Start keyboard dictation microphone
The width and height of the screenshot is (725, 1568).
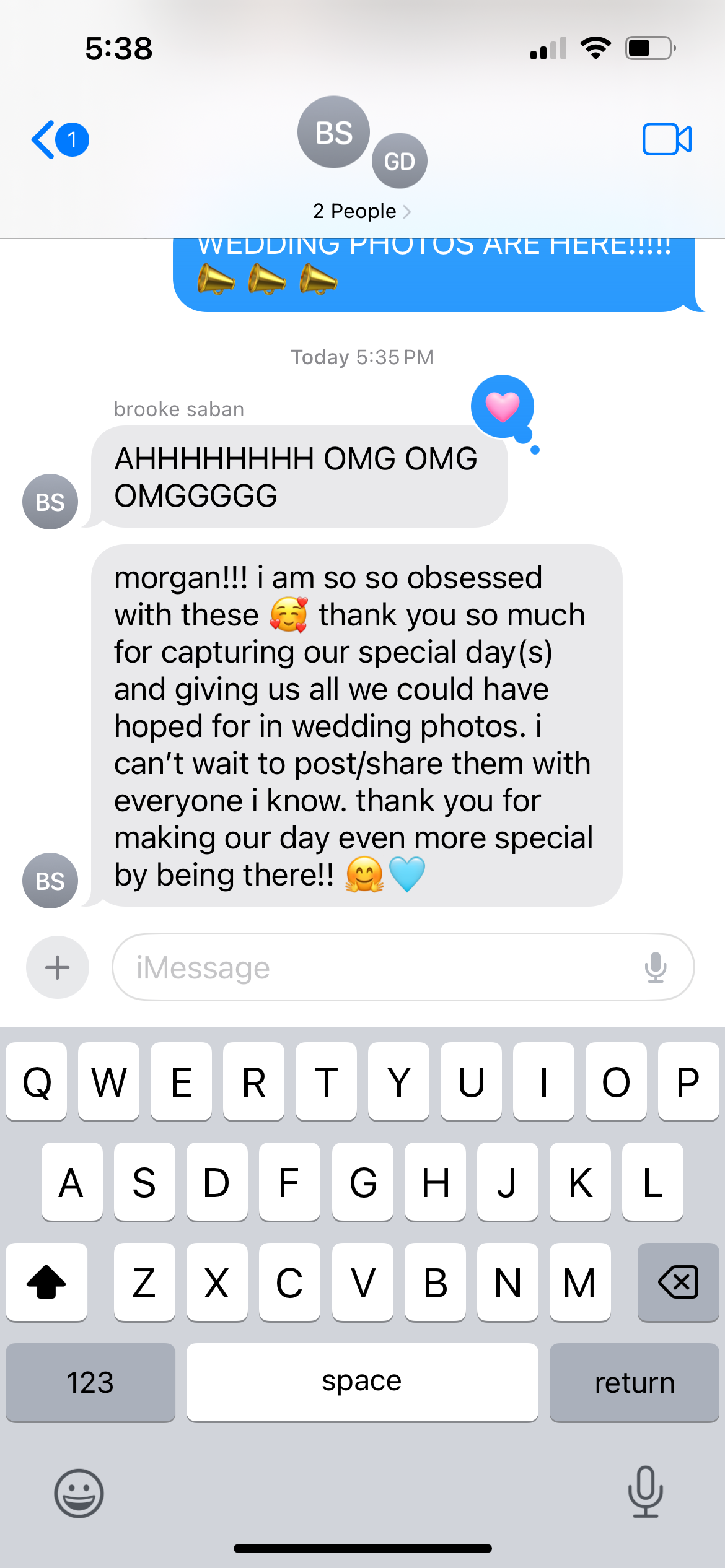click(x=645, y=1492)
